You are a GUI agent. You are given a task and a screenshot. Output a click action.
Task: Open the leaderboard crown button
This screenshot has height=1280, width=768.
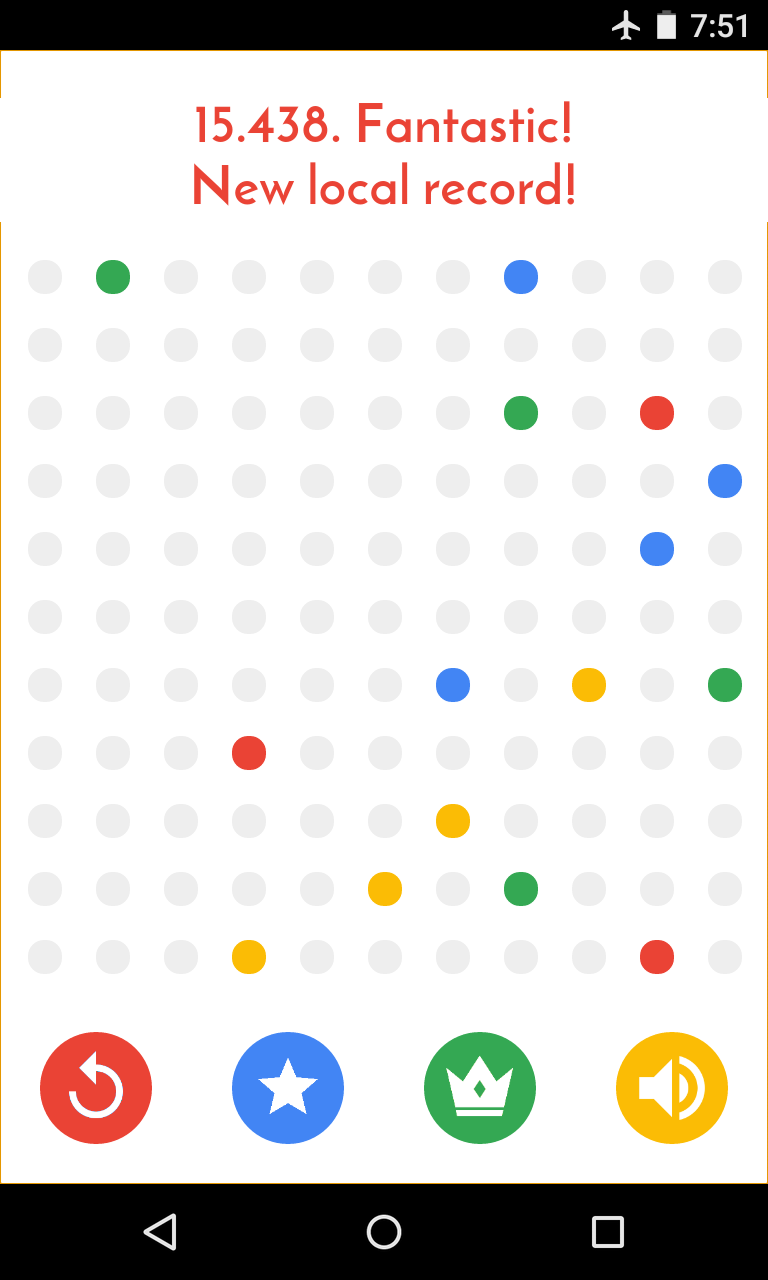point(480,1088)
